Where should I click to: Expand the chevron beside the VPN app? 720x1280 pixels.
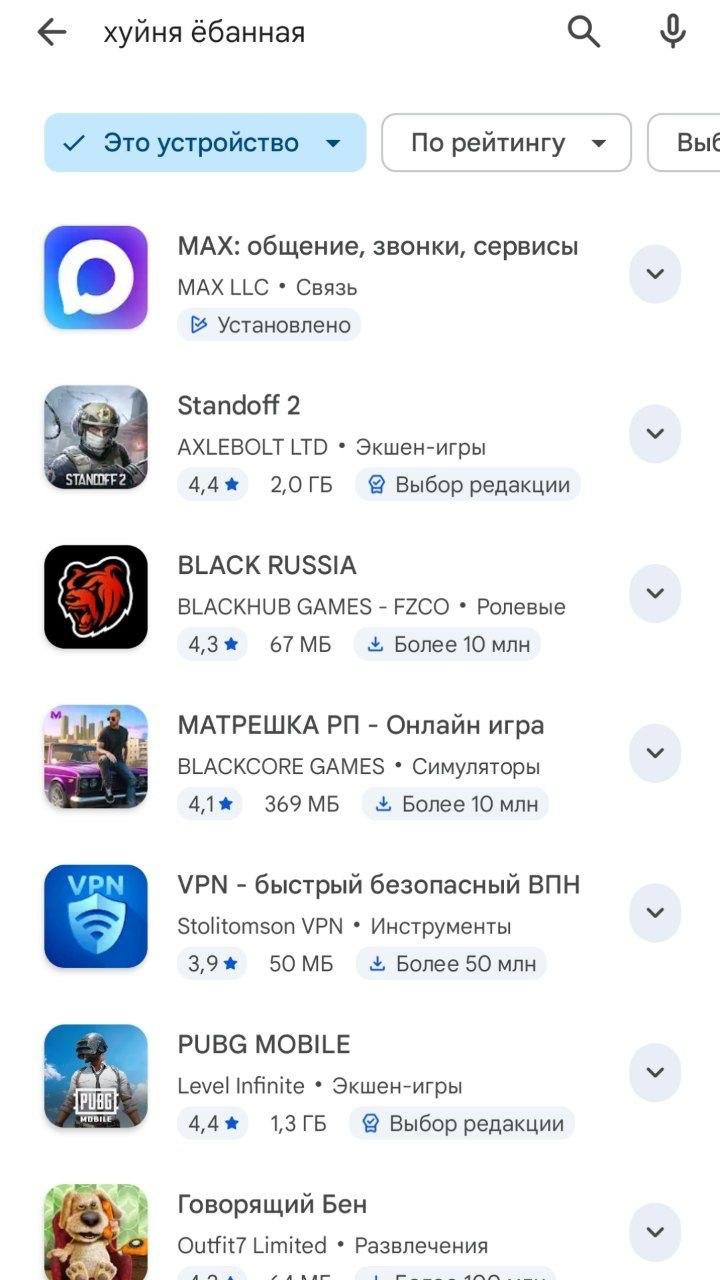(x=655, y=913)
